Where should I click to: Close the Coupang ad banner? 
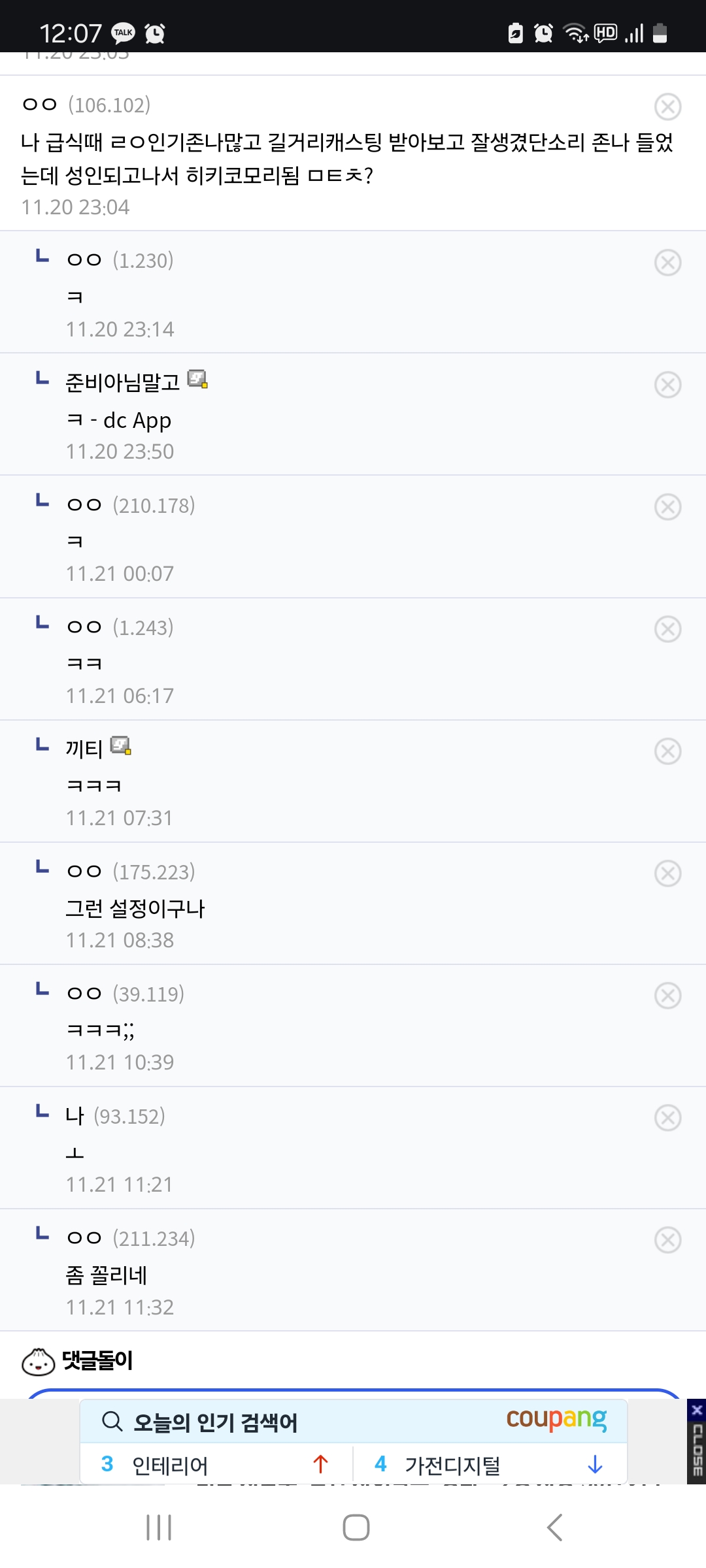(697, 1441)
